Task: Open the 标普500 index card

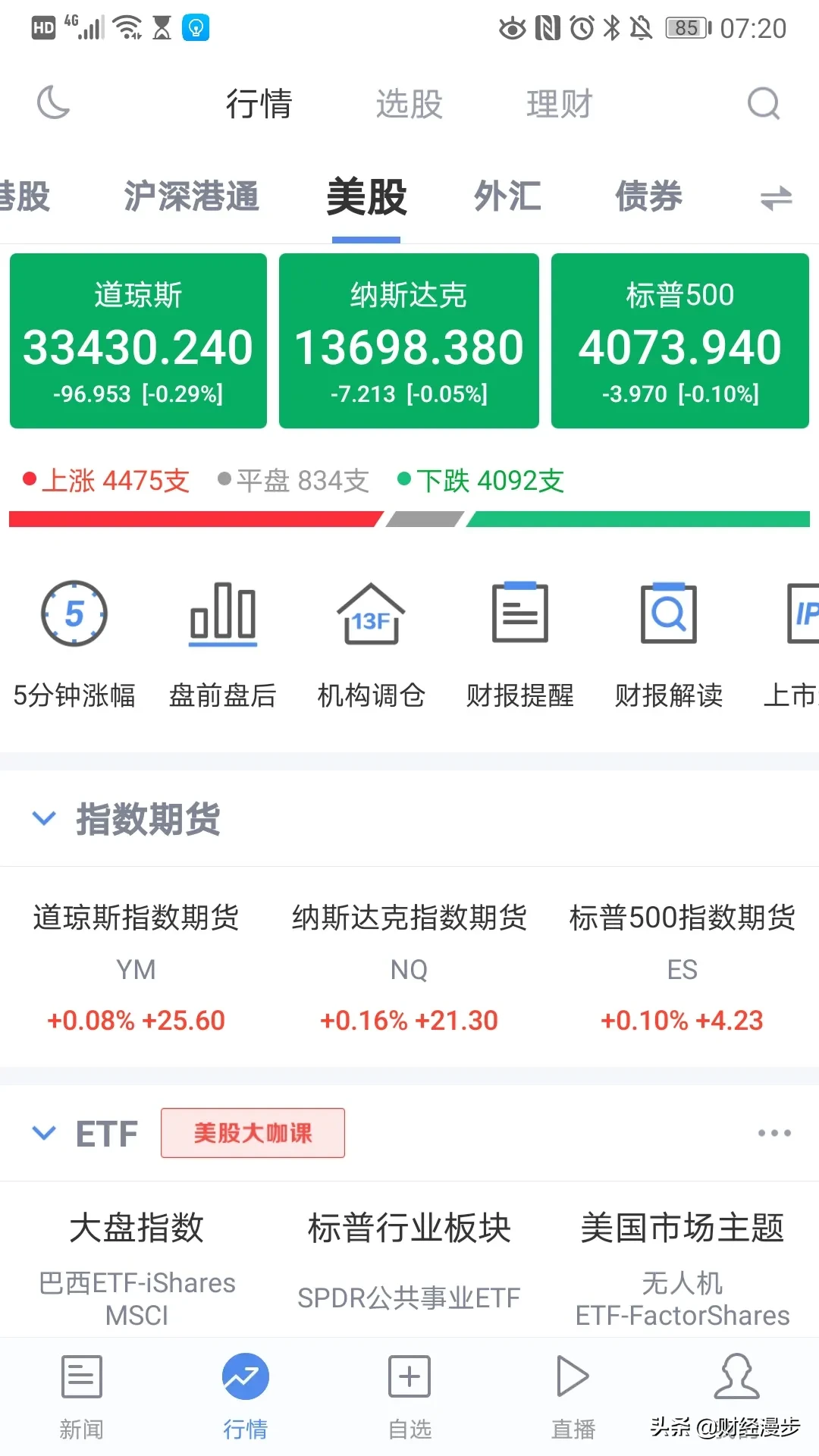Action: click(x=679, y=341)
